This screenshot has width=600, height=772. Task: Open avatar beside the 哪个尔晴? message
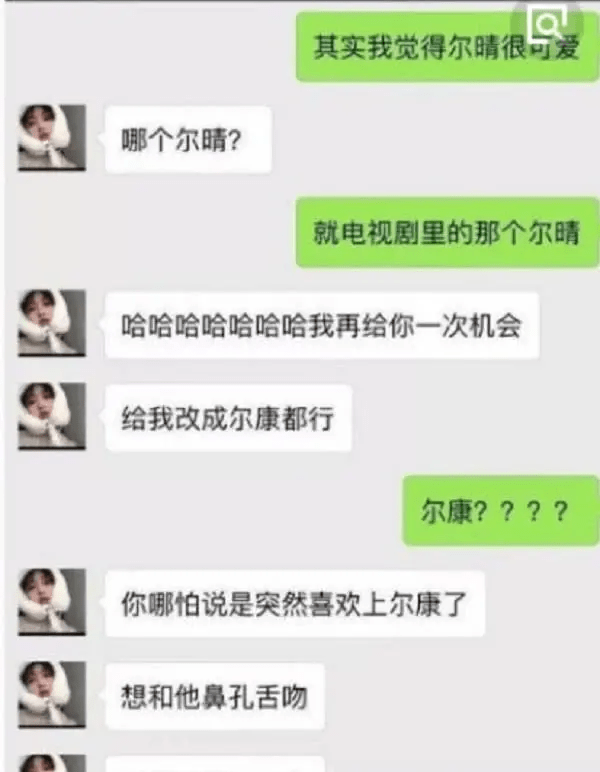pyautogui.click(x=52, y=137)
